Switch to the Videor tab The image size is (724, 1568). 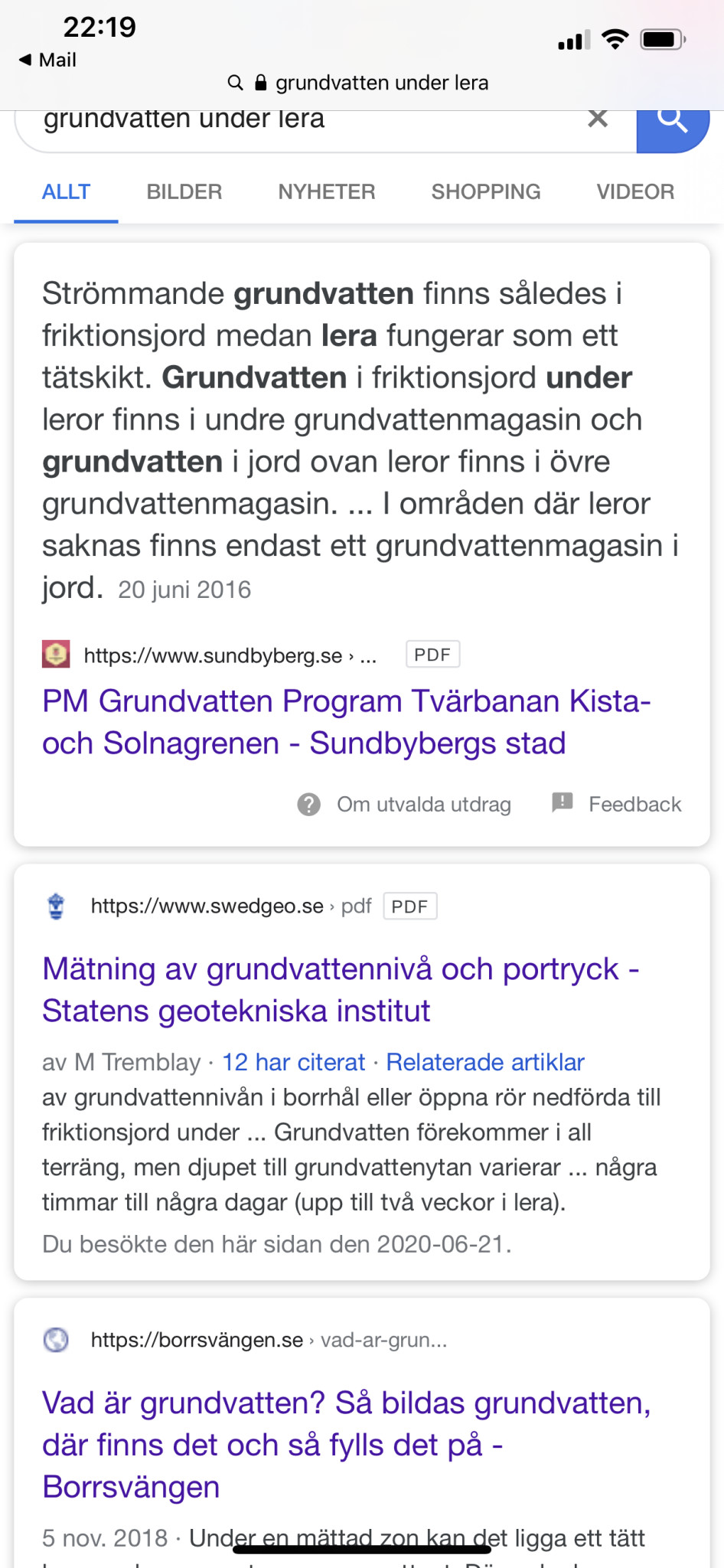pos(635,191)
